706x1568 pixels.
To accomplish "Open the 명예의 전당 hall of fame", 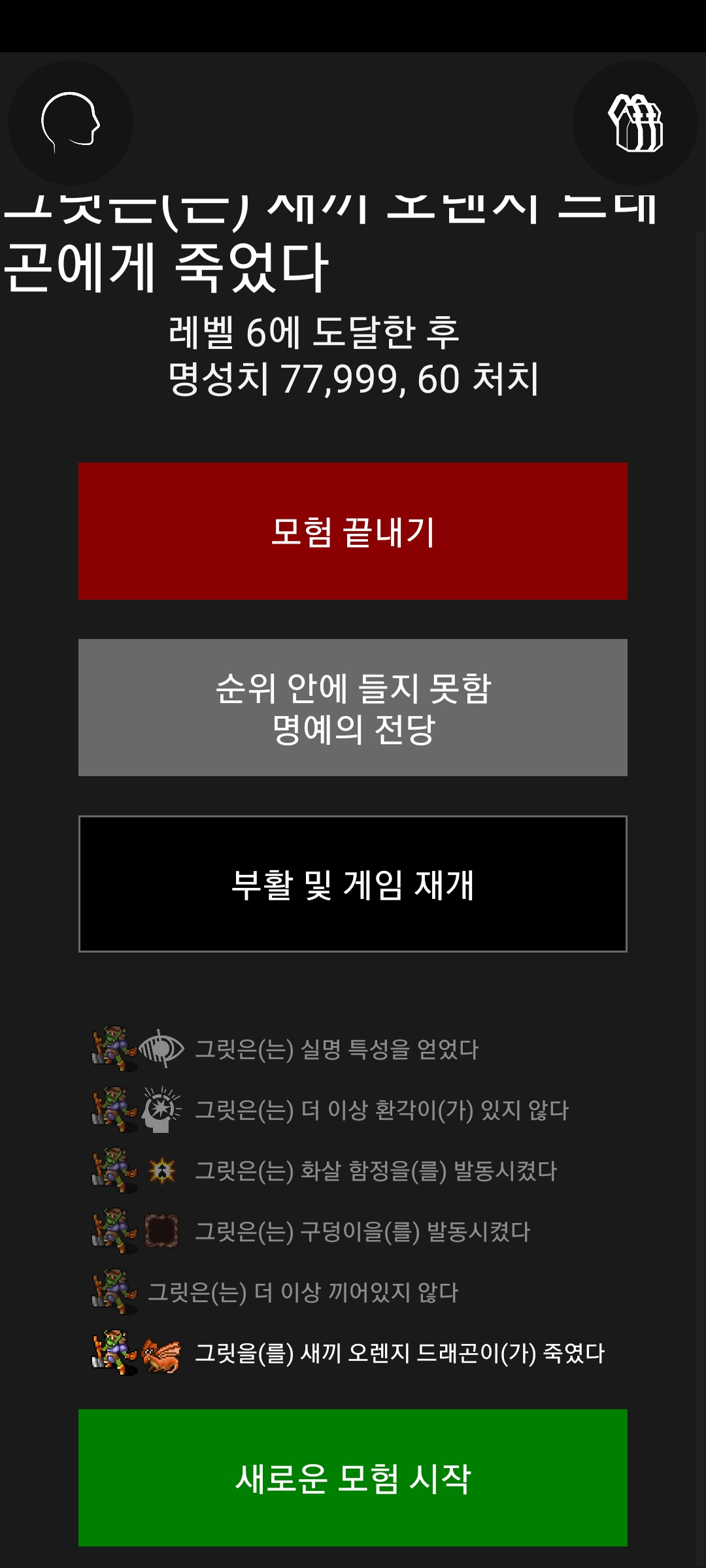I will tap(353, 708).
